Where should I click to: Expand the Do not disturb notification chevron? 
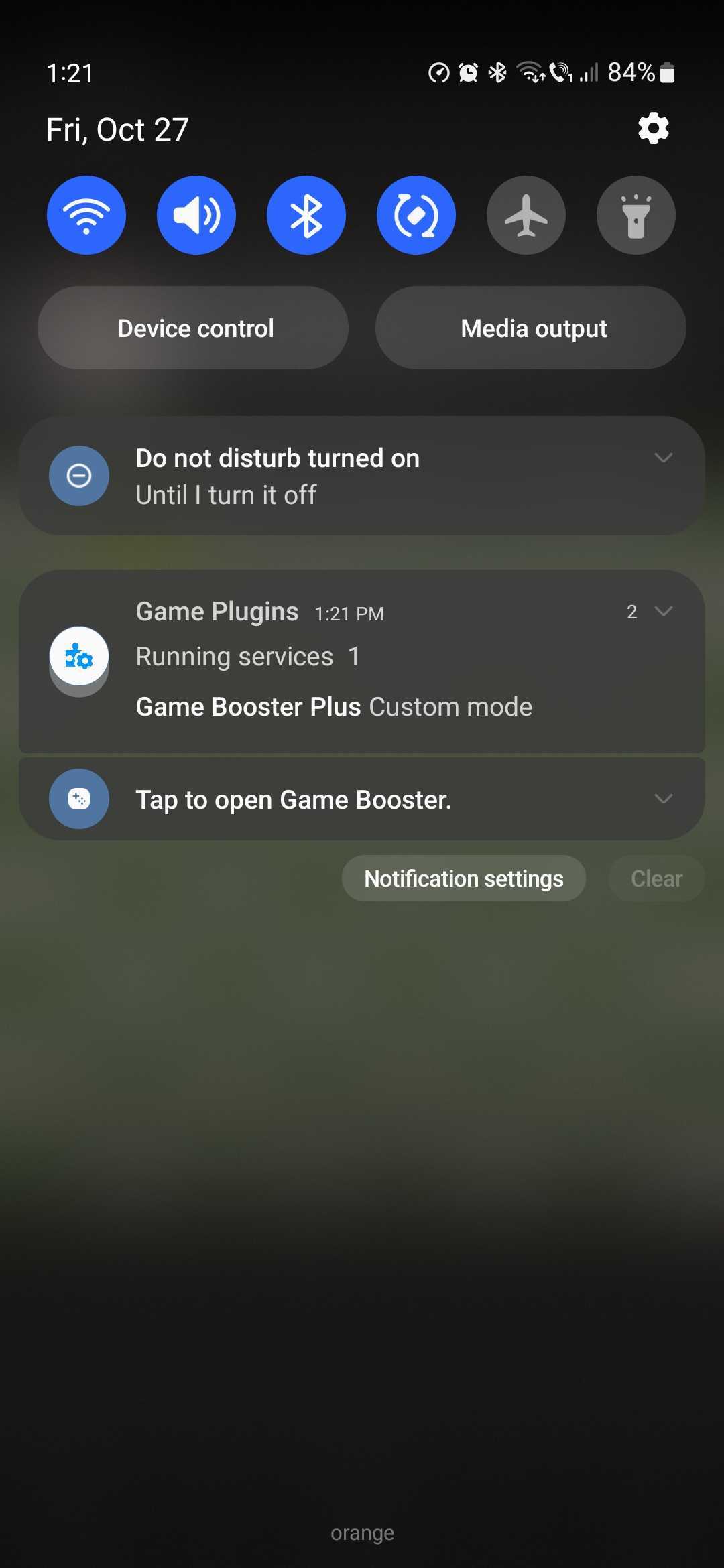pyautogui.click(x=663, y=458)
